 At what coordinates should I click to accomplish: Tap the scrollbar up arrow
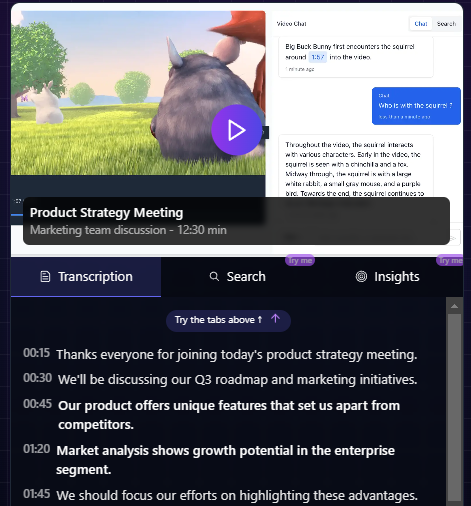[x=454, y=306]
